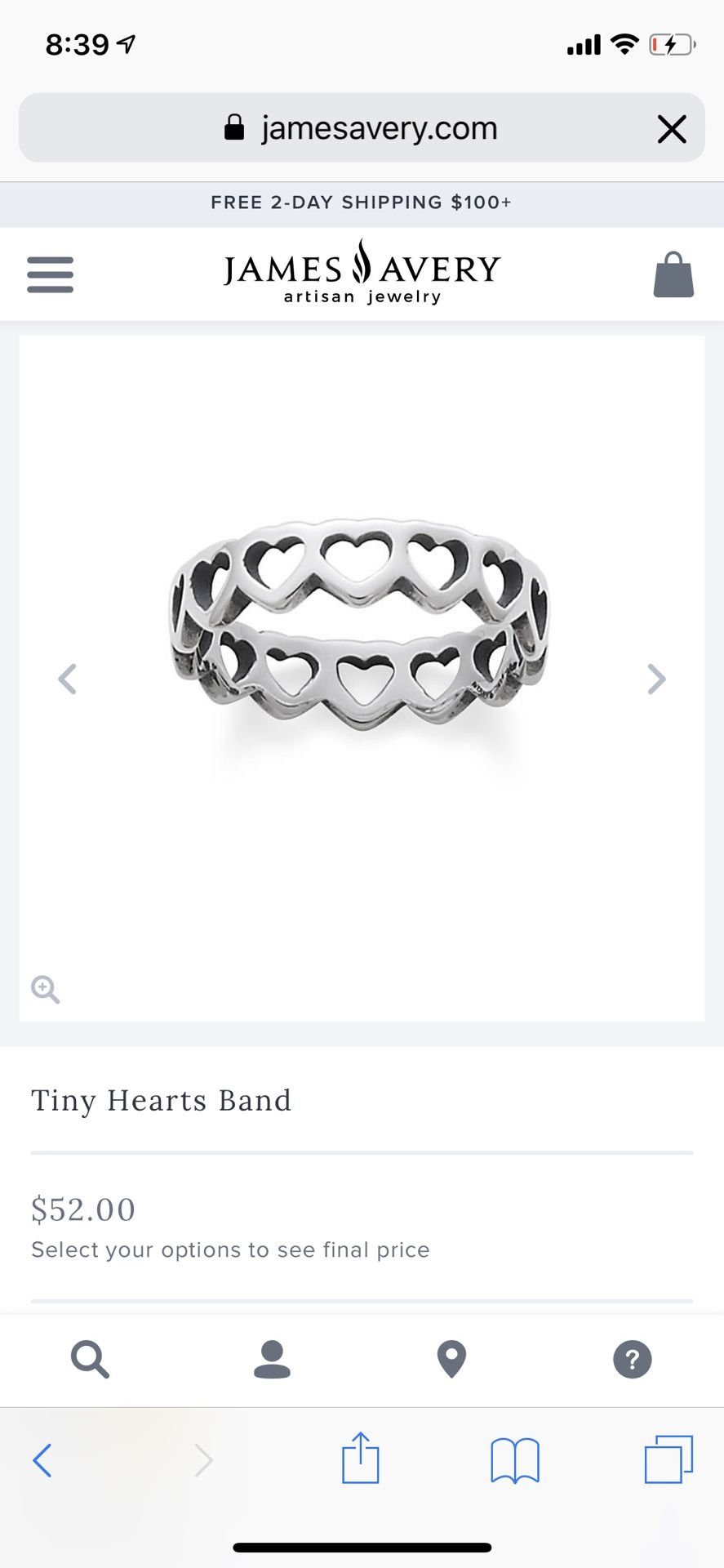The image size is (724, 1568).
Task: Zoom the ring photo with the magnifier icon
Action: click(45, 989)
